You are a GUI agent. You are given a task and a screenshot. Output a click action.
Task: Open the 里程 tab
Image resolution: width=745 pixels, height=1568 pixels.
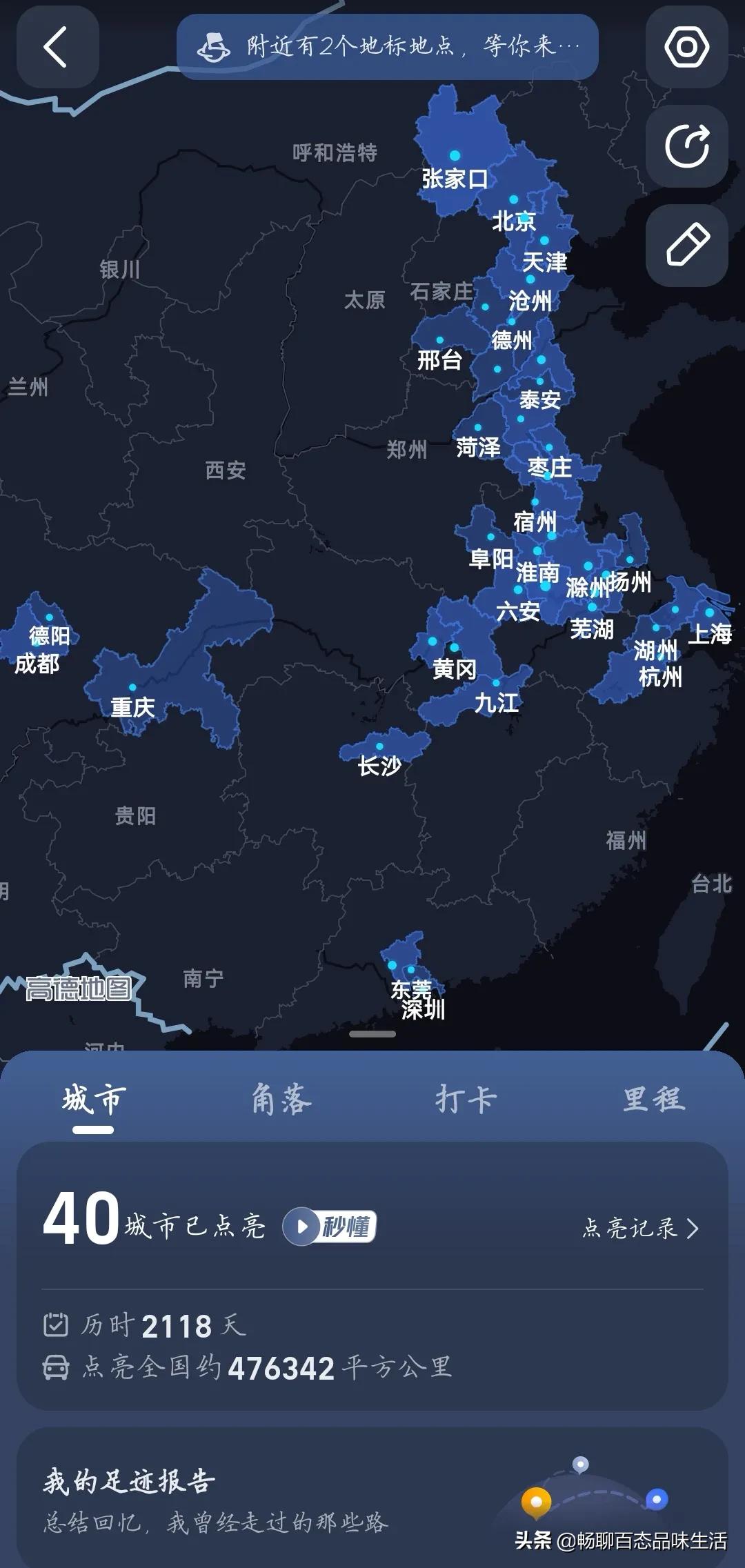coord(654,1099)
